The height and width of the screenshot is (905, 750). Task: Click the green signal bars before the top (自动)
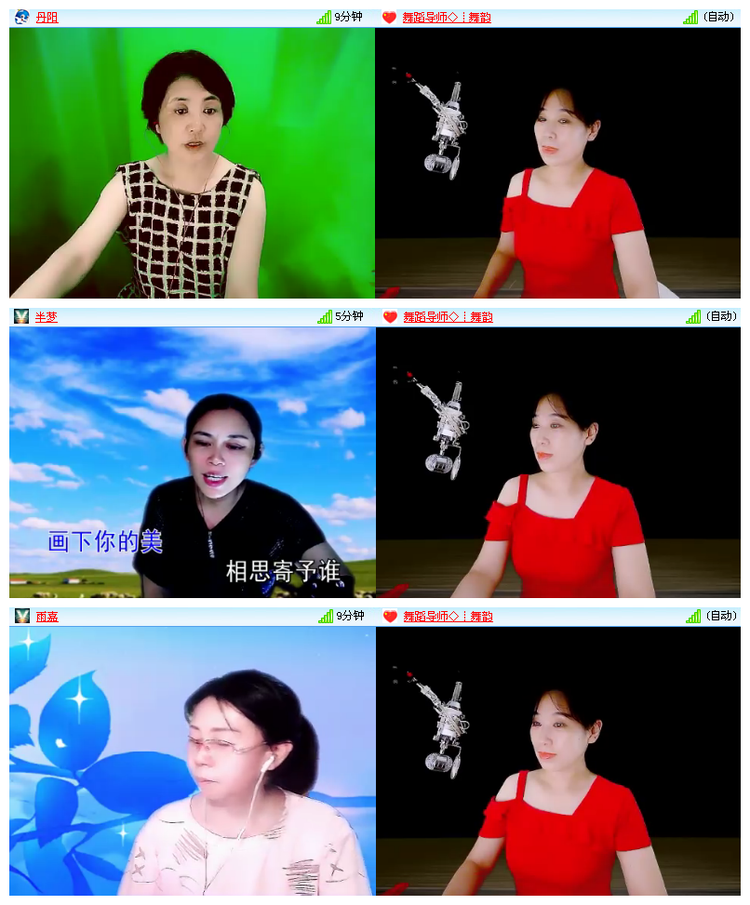pyautogui.click(x=690, y=15)
